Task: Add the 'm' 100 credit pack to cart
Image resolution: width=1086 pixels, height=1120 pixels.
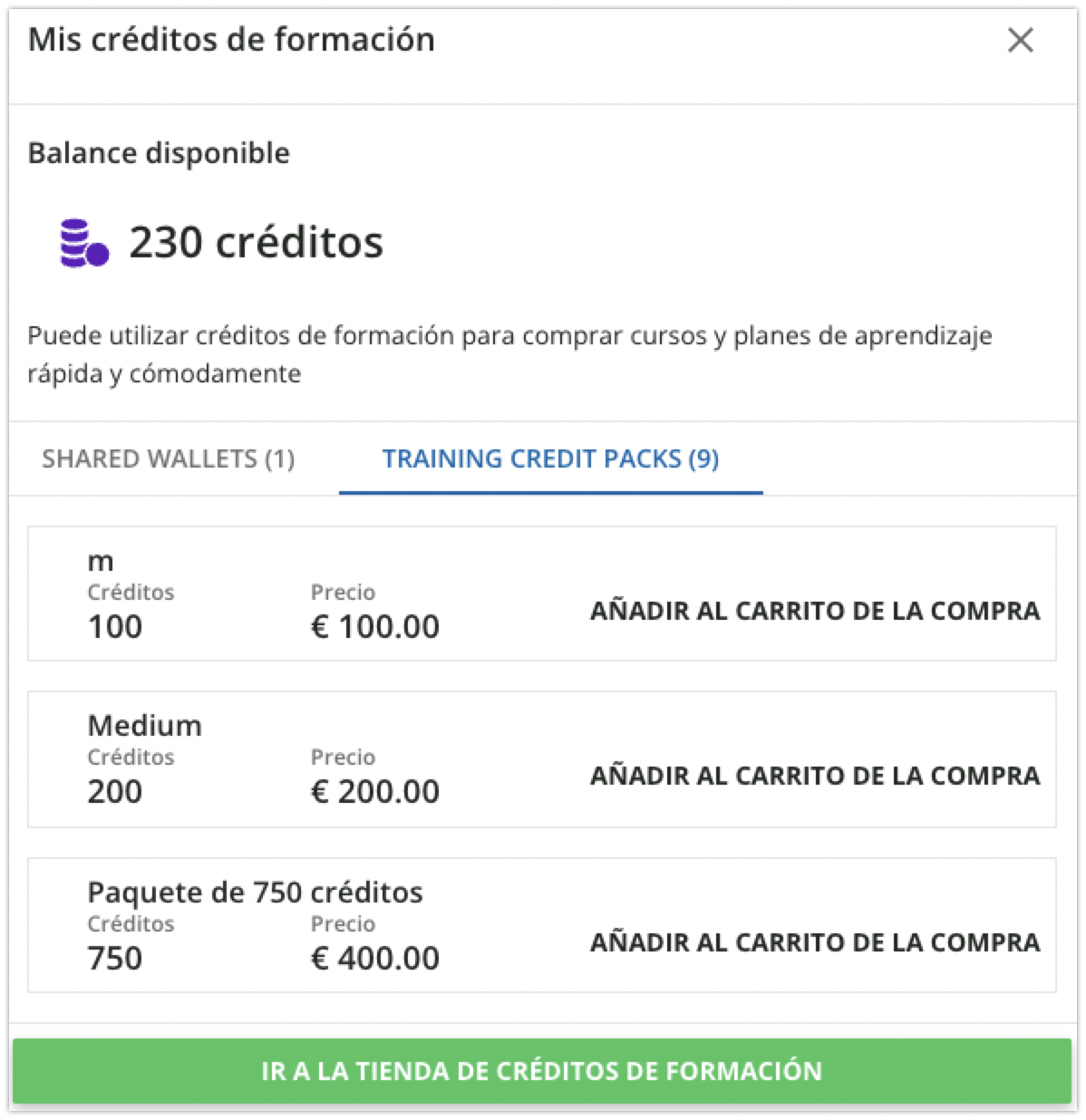Action: [815, 611]
